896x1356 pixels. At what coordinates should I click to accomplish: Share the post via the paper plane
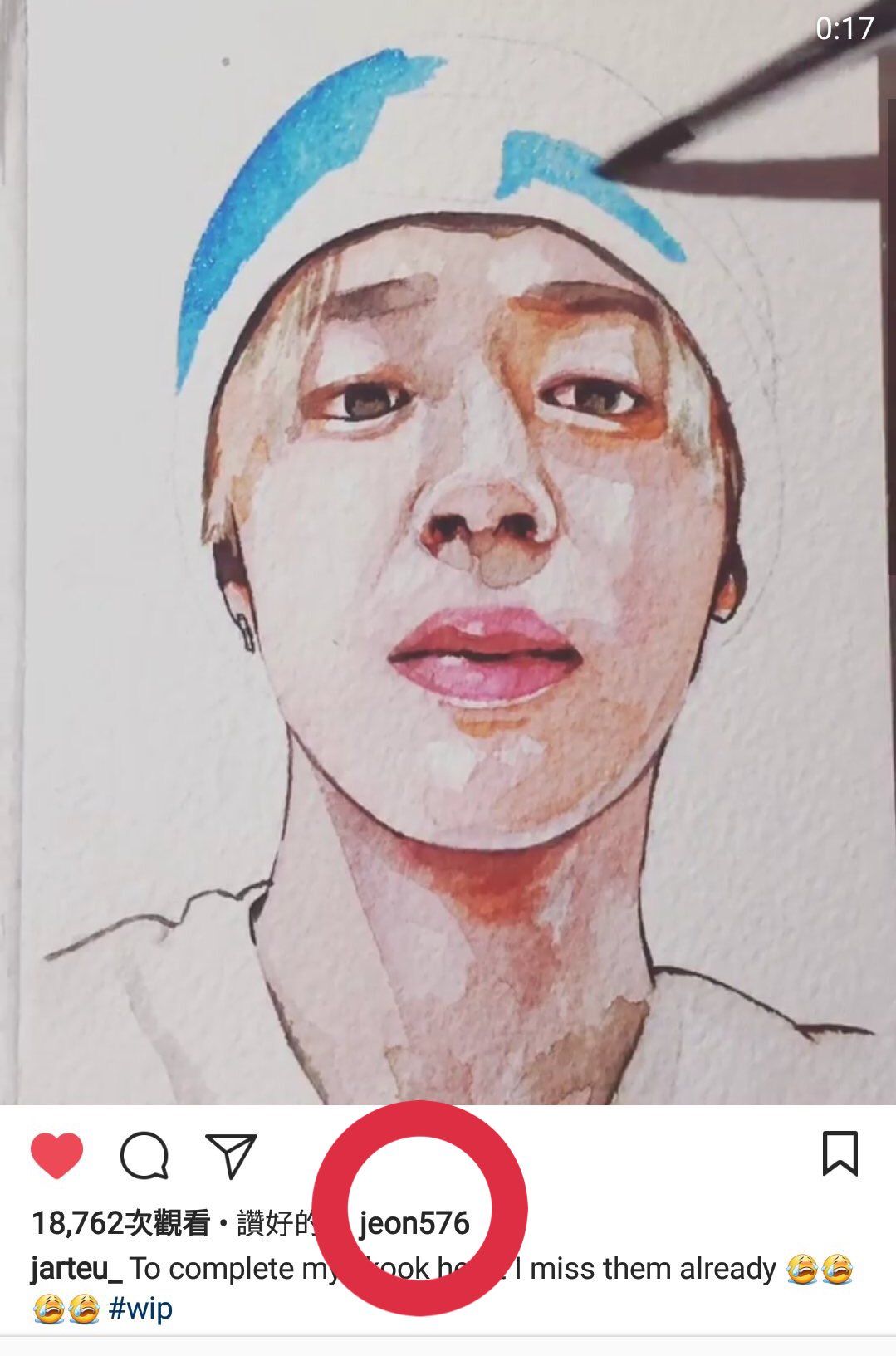[231, 1155]
